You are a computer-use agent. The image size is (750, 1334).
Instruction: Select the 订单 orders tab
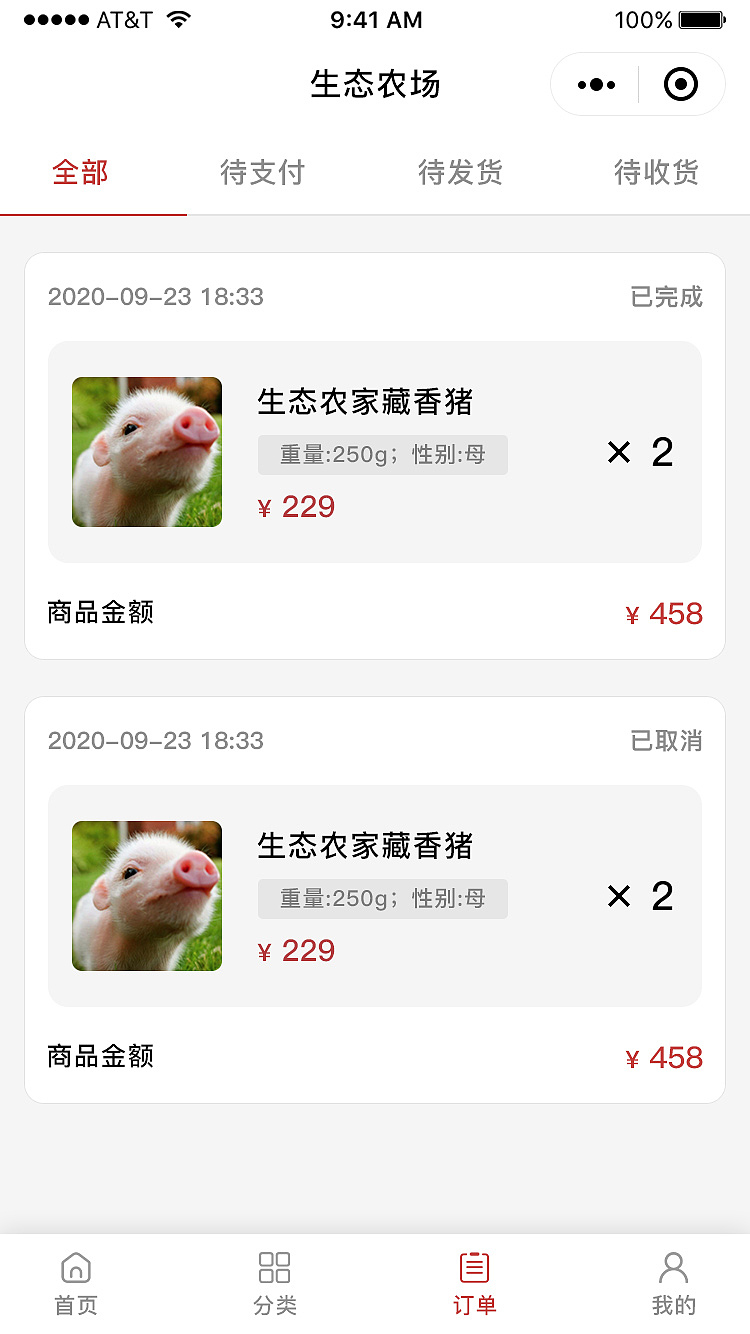474,1284
